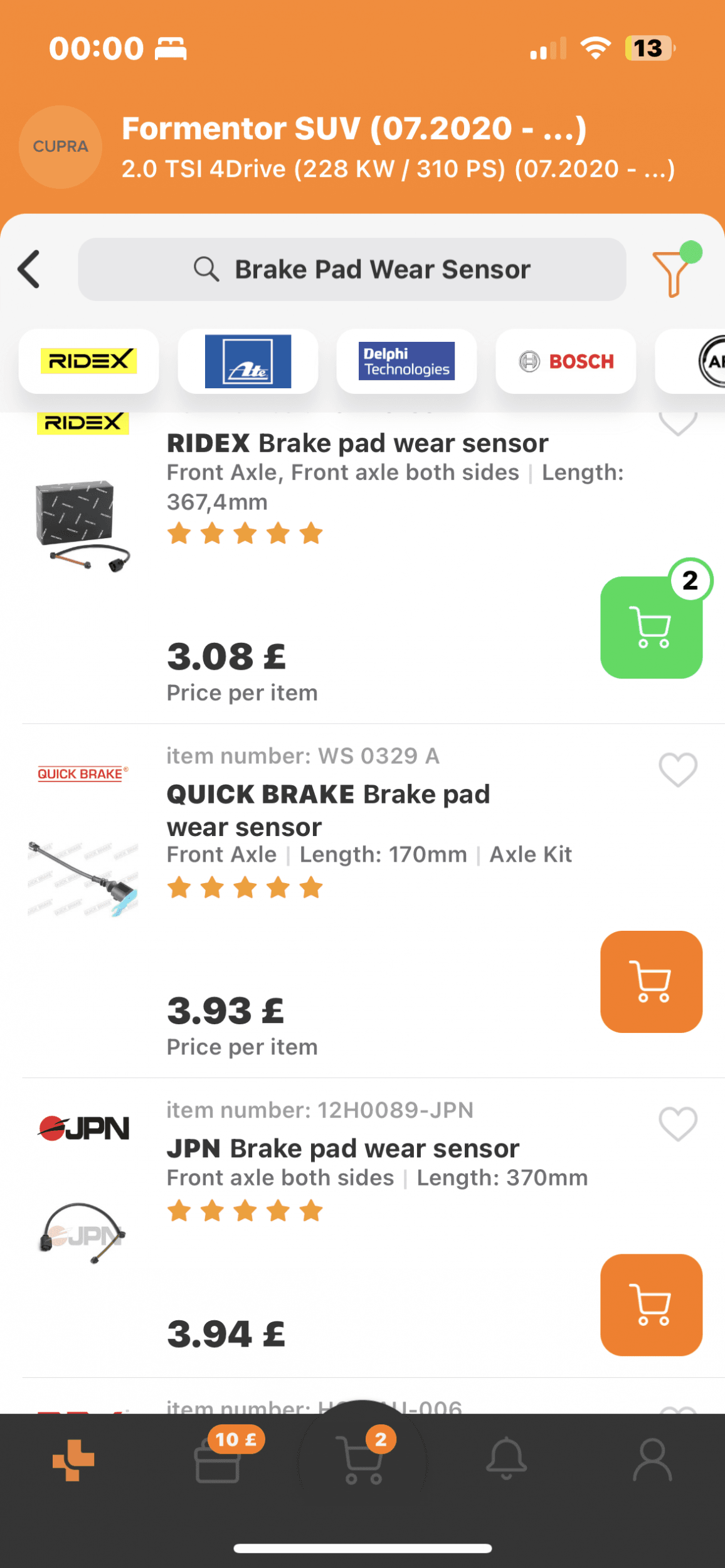Open the notifications bell tab
The width and height of the screenshot is (725, 1568).
tap(507, 1458)
